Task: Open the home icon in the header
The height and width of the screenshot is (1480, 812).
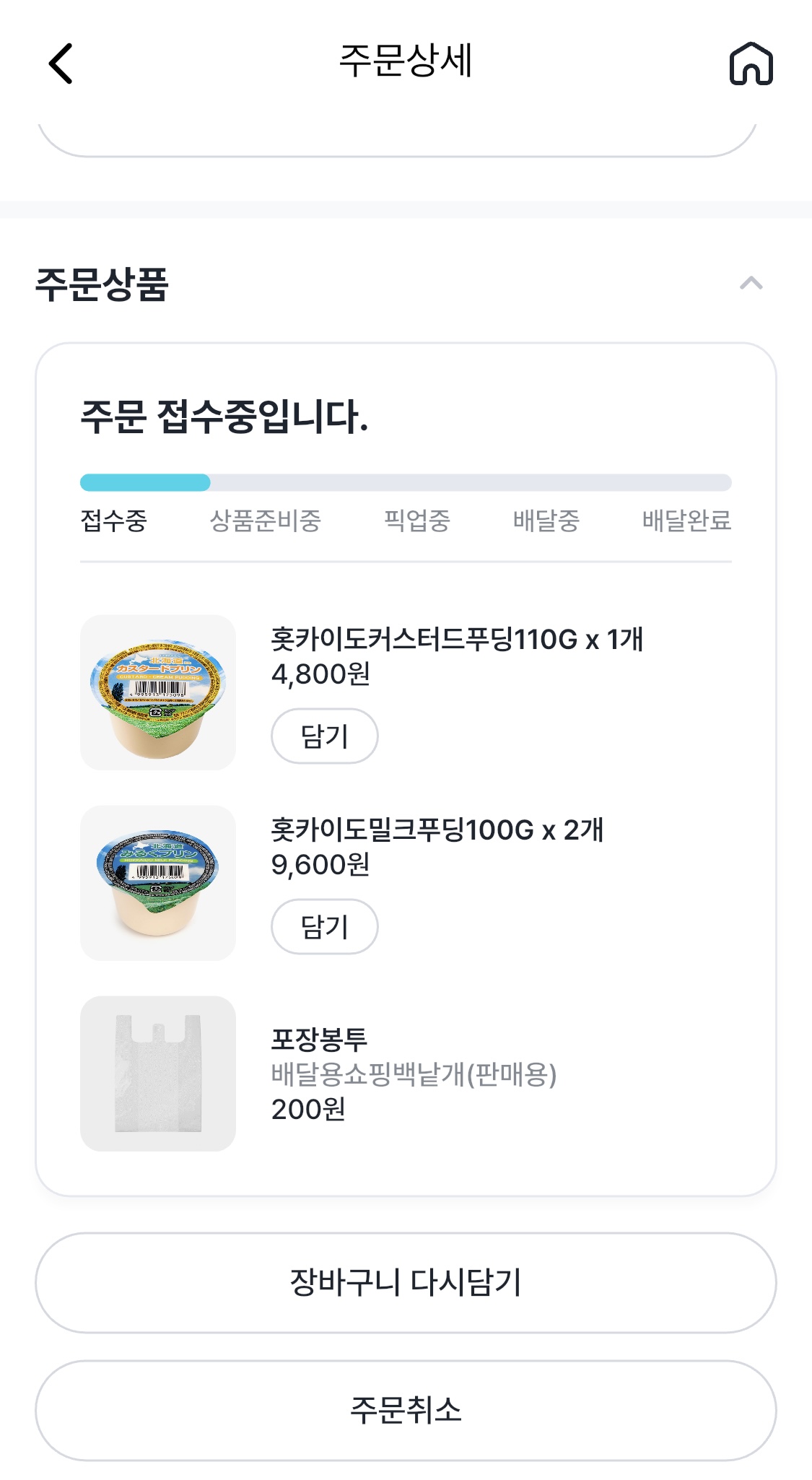Action: [x=751, y=64]
